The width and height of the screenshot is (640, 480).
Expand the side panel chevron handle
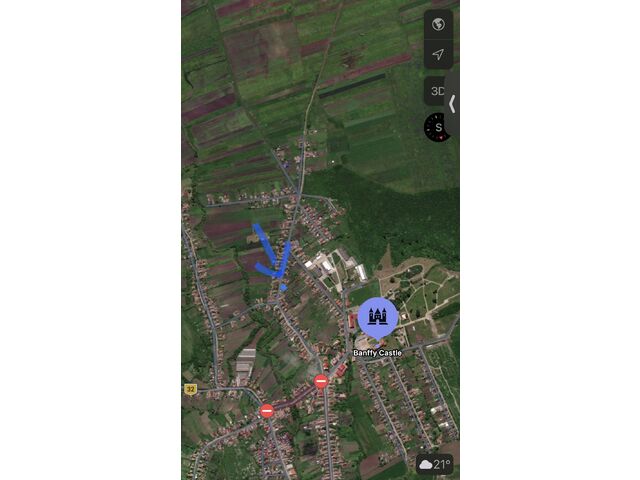click(x=452, y=103)
